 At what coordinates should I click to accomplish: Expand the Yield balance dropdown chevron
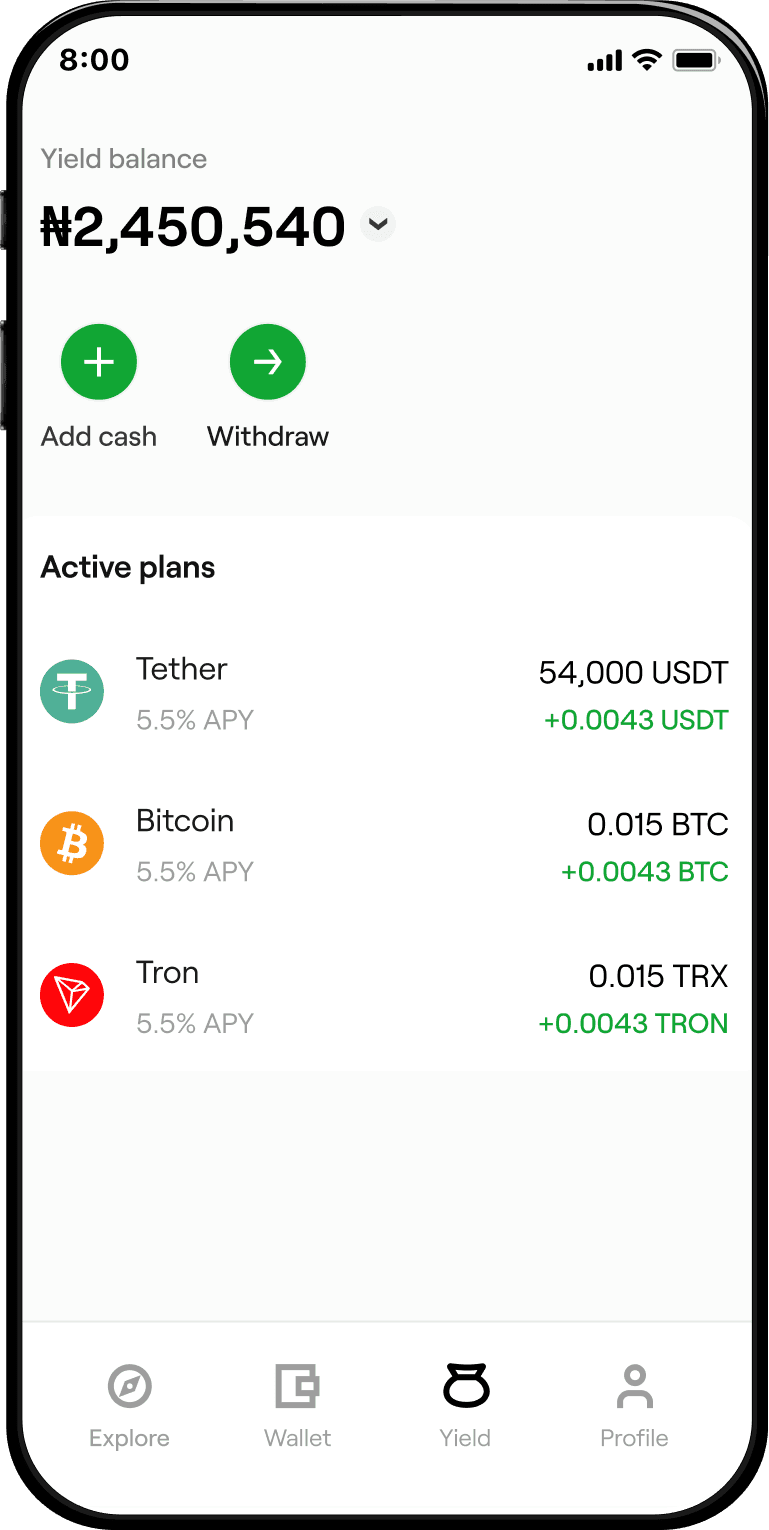(378, 225)
